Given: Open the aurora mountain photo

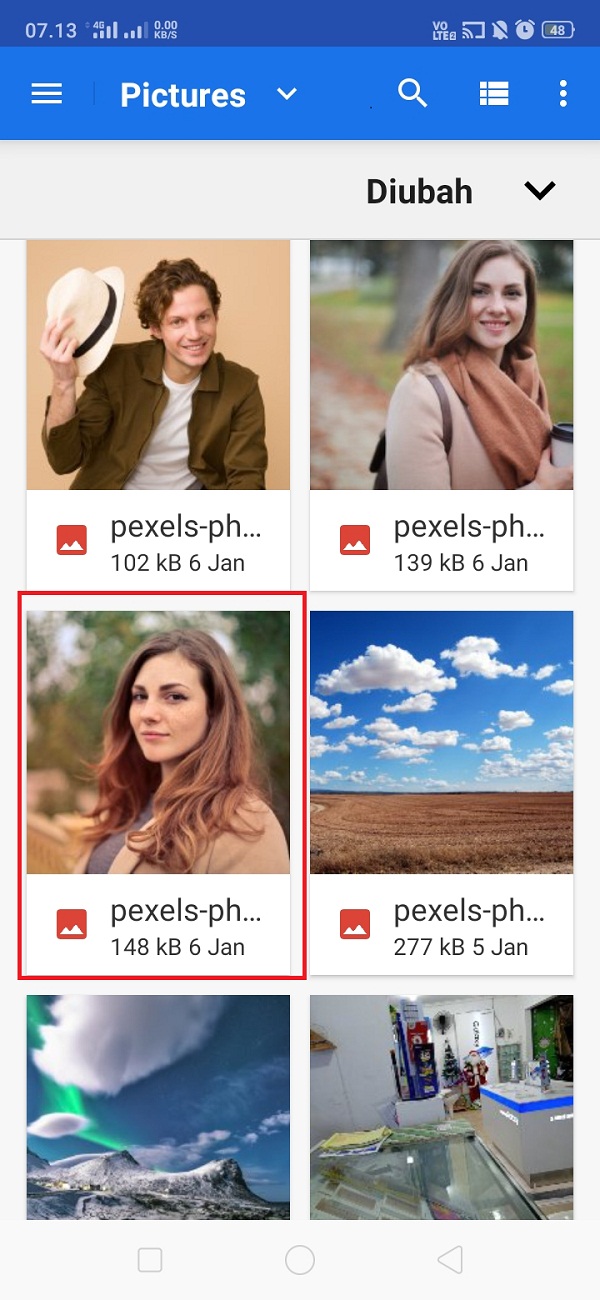Looking at the screenshot, I should click(158, 1105).
